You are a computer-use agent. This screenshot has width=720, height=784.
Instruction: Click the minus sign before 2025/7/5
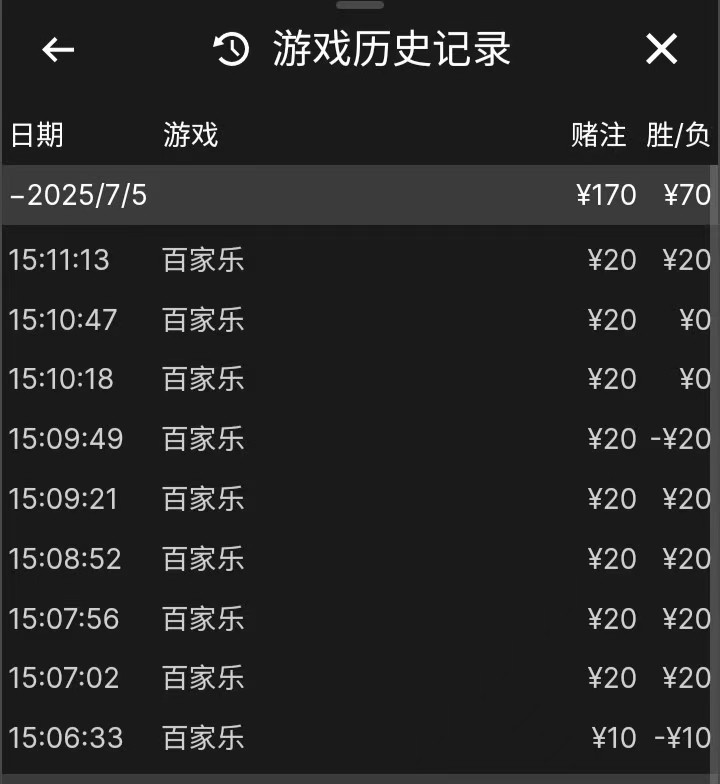[14, 196]
